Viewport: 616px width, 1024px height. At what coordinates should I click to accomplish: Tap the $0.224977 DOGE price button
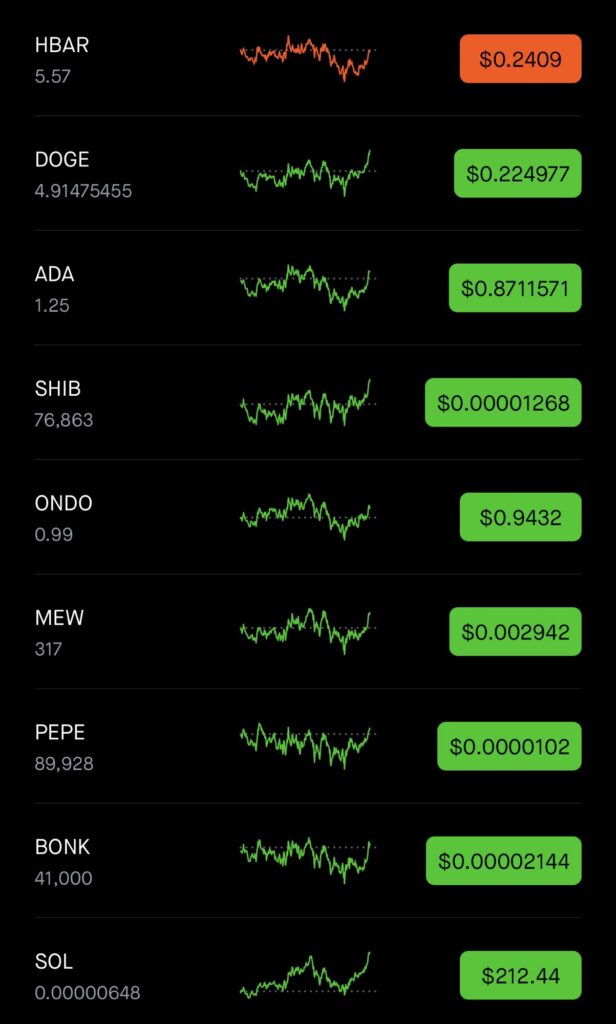tap(517, 174)
